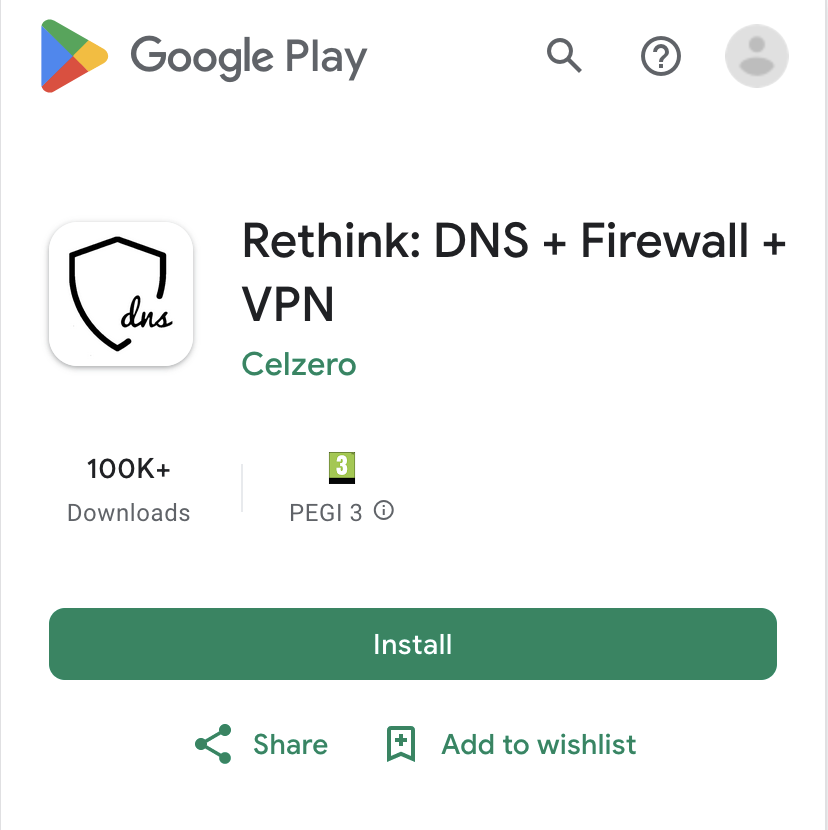Share this app
The height and width of the screenshot is (830, 828).
(x=262, y=744)
